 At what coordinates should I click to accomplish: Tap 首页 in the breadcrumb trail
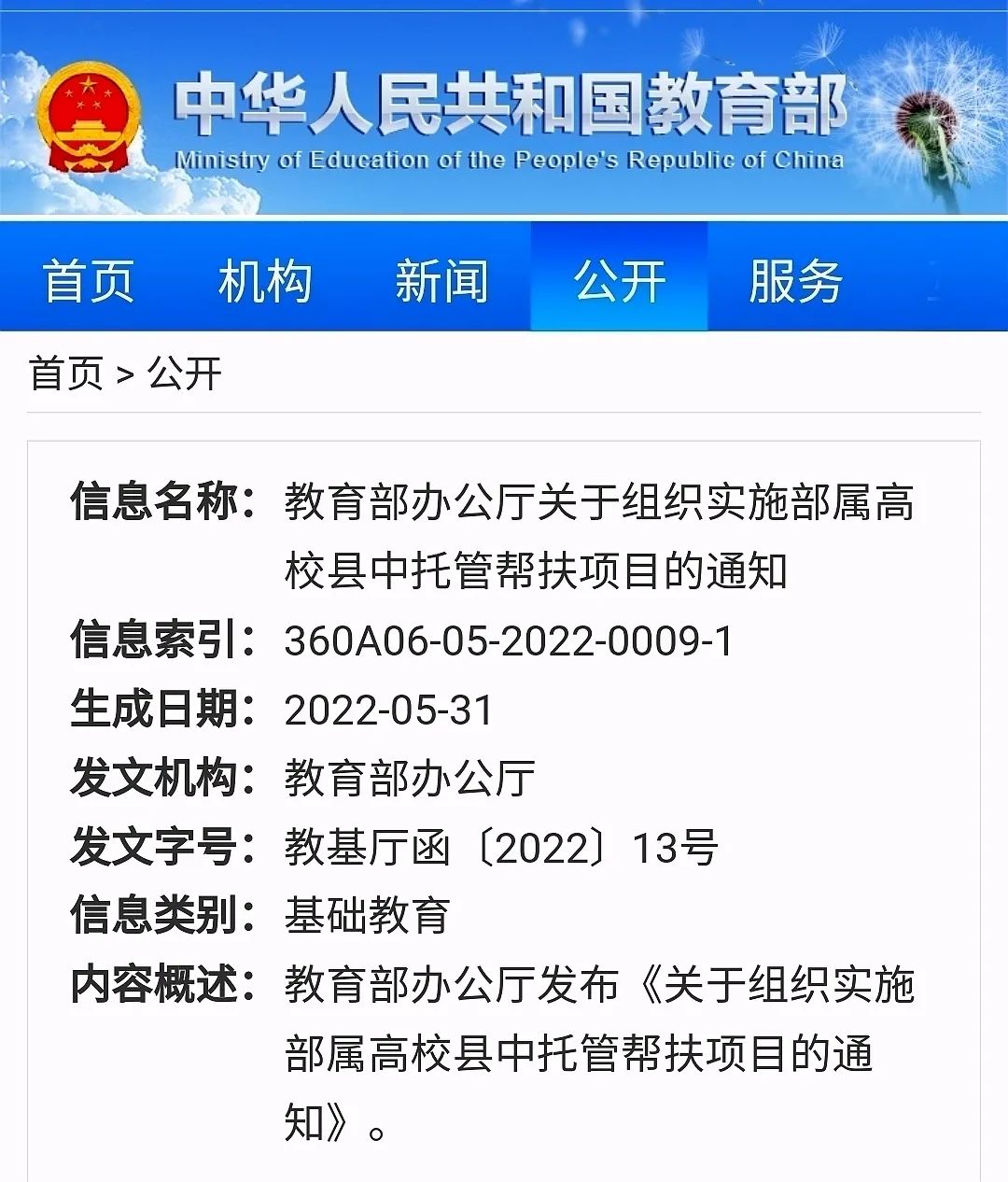(x=66, y=374)
